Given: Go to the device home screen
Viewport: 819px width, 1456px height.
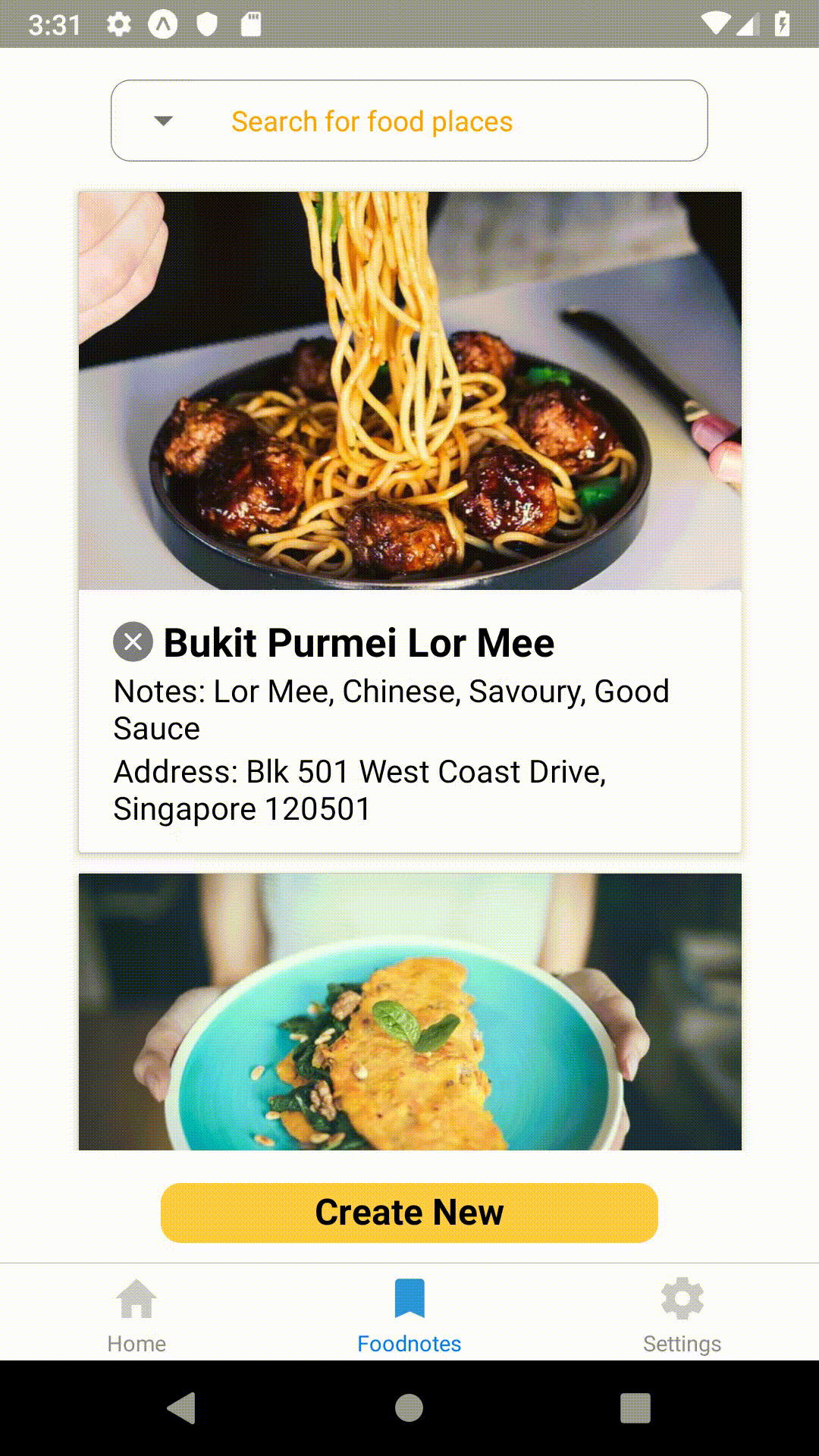Looking at the screenshot, I should (x=409, y=1408).
